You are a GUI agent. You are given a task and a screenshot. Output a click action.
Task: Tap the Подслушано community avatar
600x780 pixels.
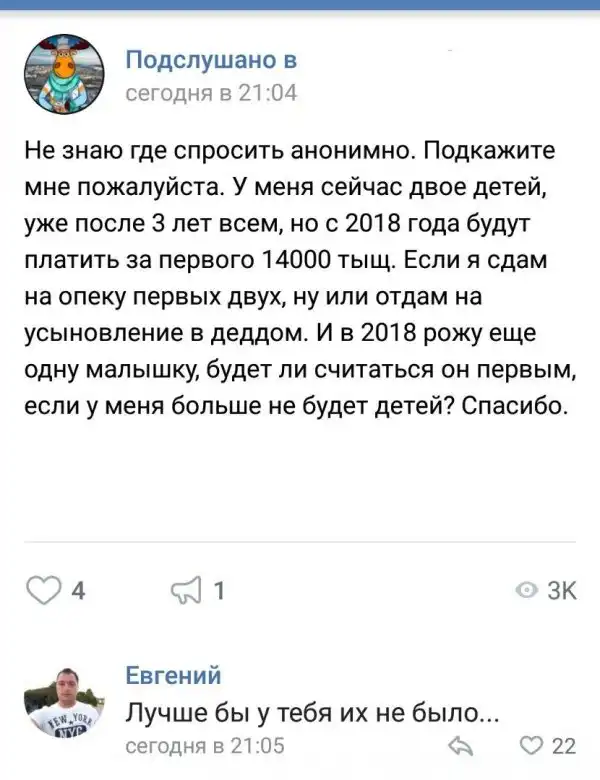coord(64,76)
